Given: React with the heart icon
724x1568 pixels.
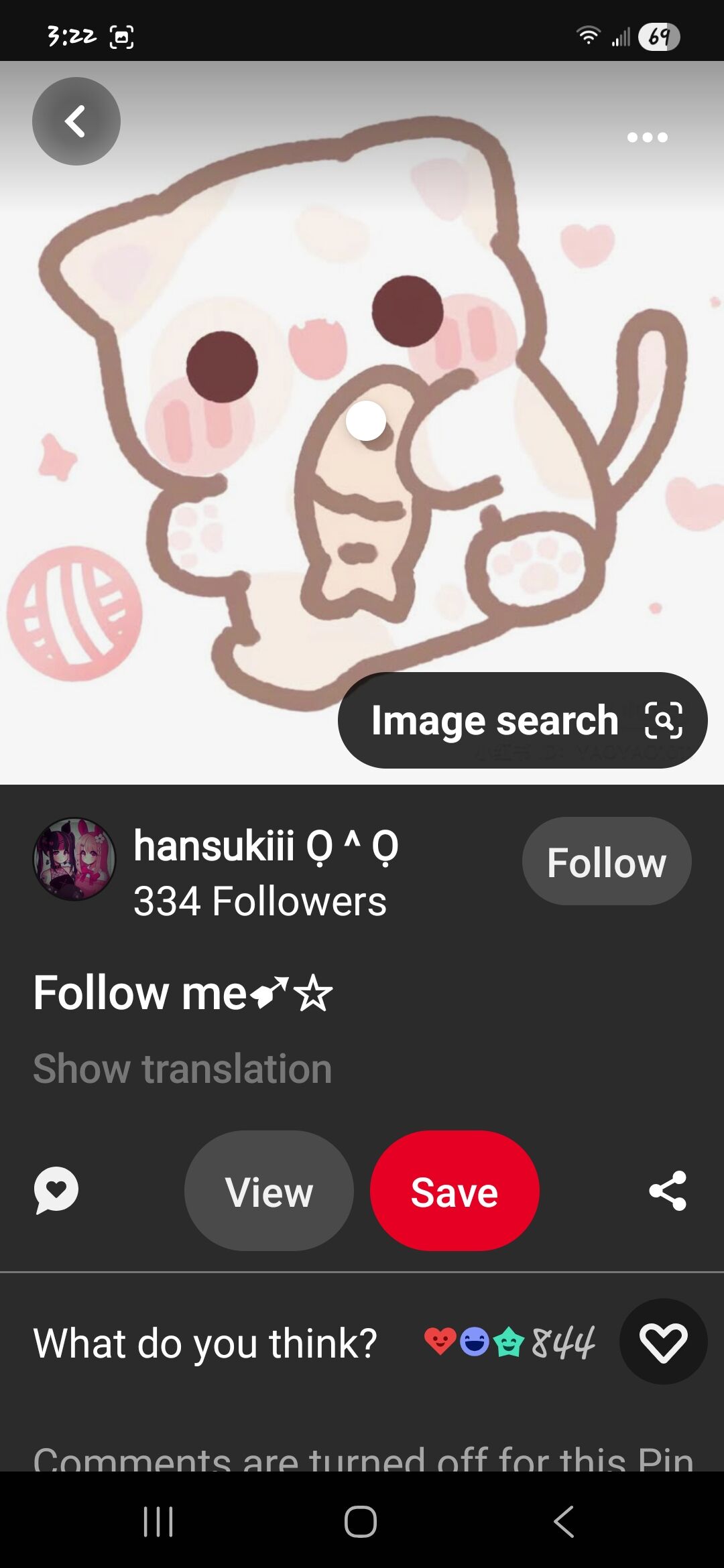Looking at the screenshot, I should (663, 1342).
